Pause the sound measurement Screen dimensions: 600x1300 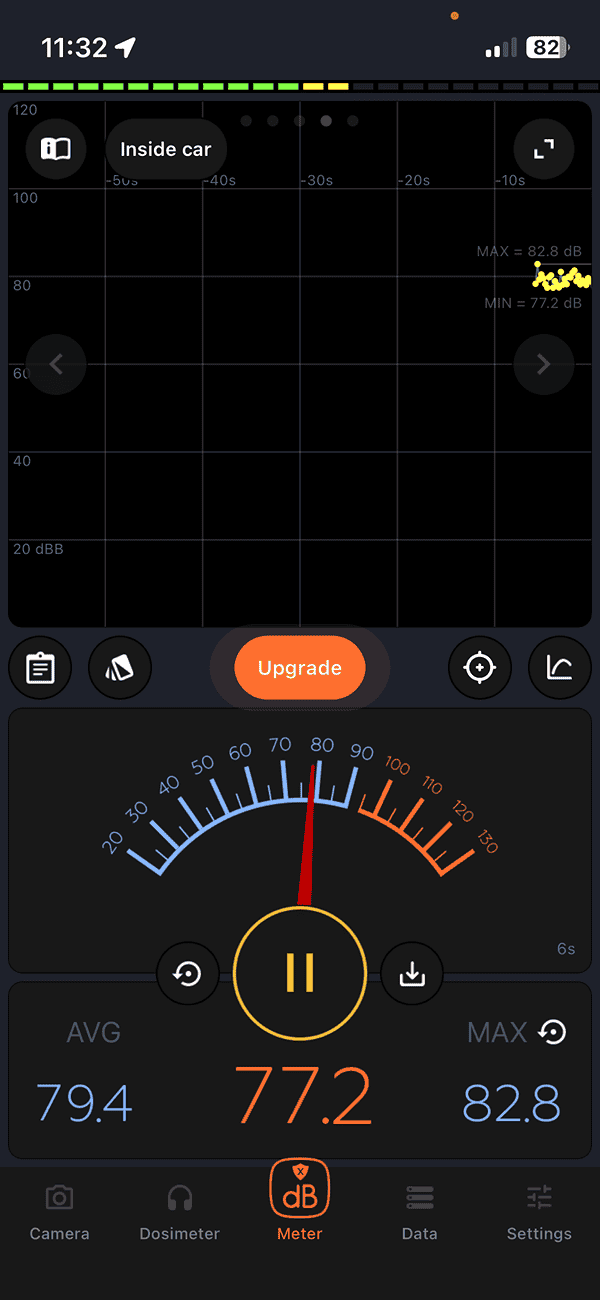(300, 971)
